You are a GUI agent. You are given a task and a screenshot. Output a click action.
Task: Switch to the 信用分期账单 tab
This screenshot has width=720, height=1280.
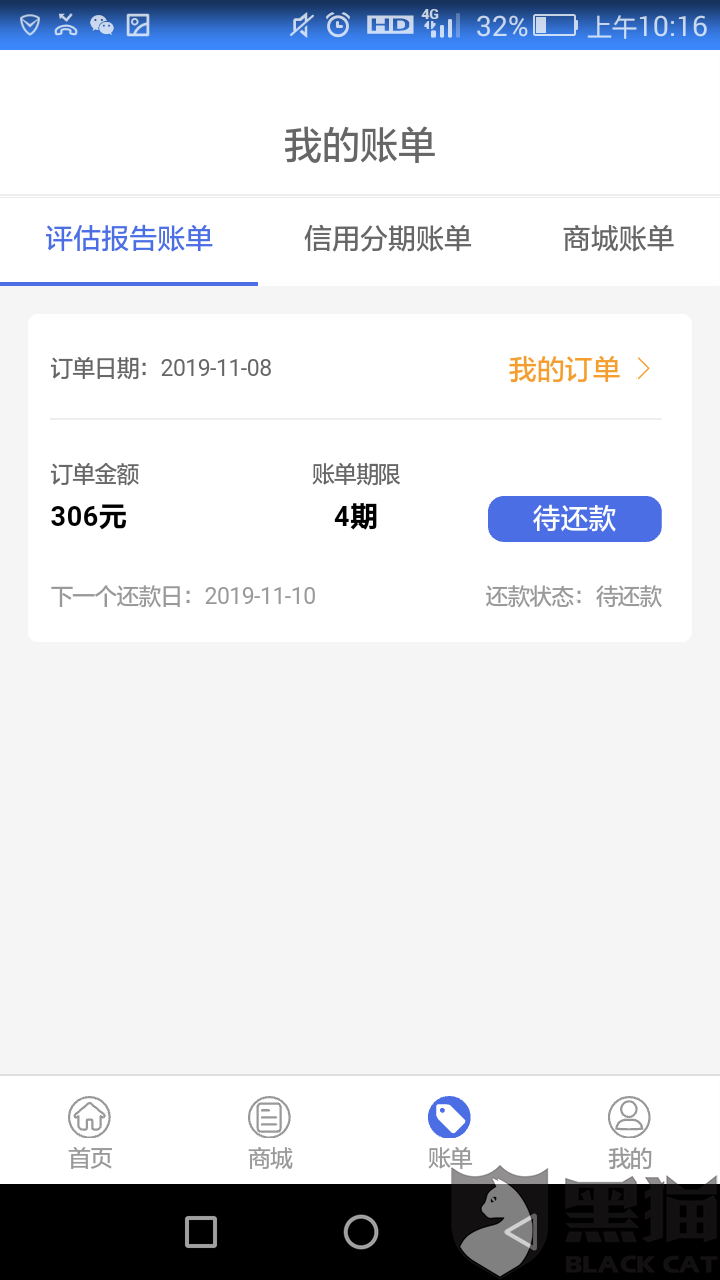pyautogui.click(x=388, y=239)
